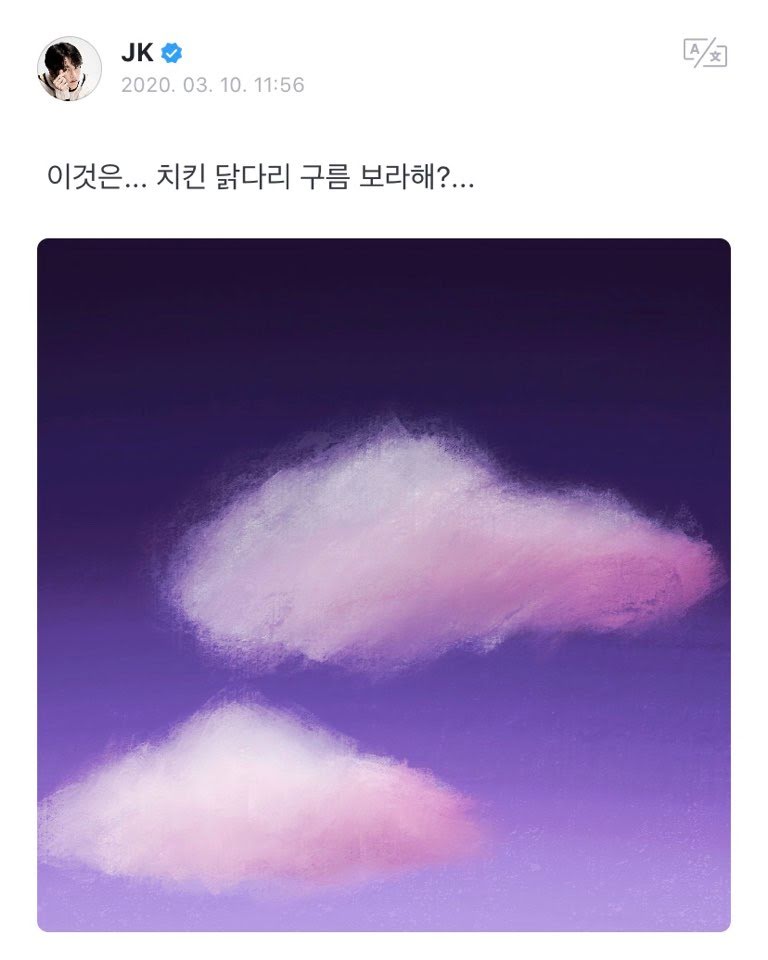The height and width of the screenshot is (960, 768).
Task: Tap JK's name to view profile
Action: 137,54
